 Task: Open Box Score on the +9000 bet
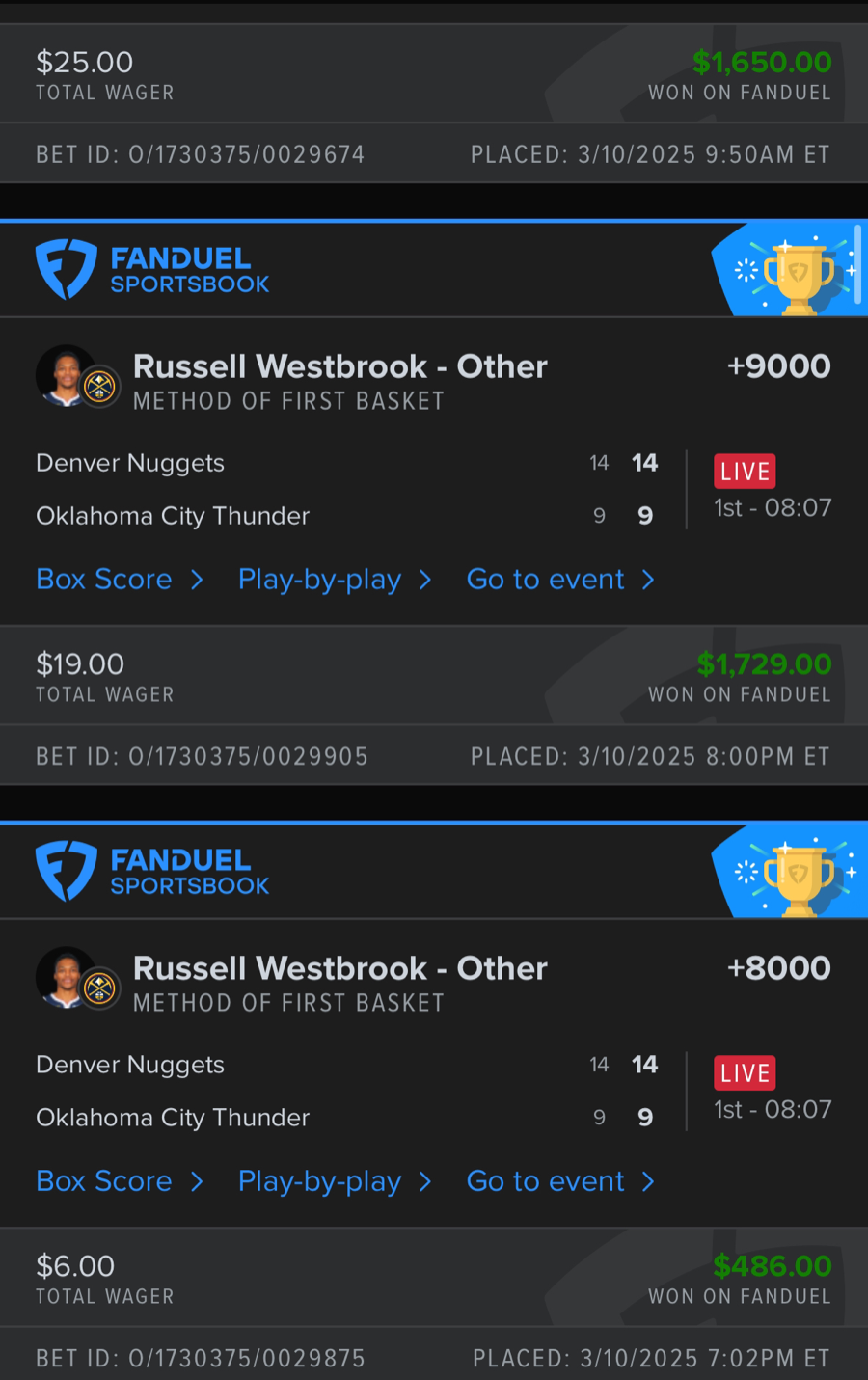click(x=119, y=580)
